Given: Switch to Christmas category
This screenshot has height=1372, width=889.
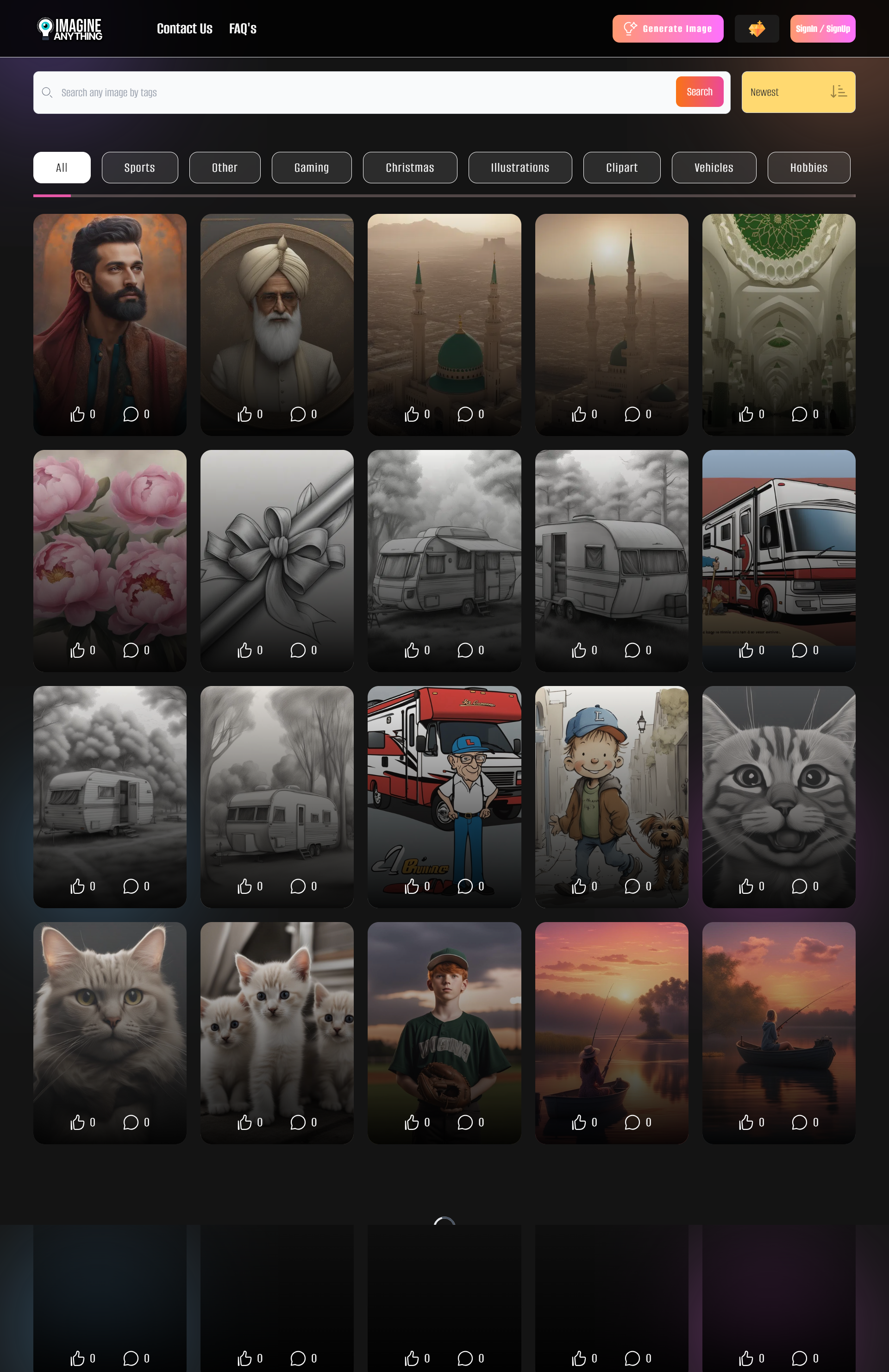Looking at the screenshot, I should (409, 168).
